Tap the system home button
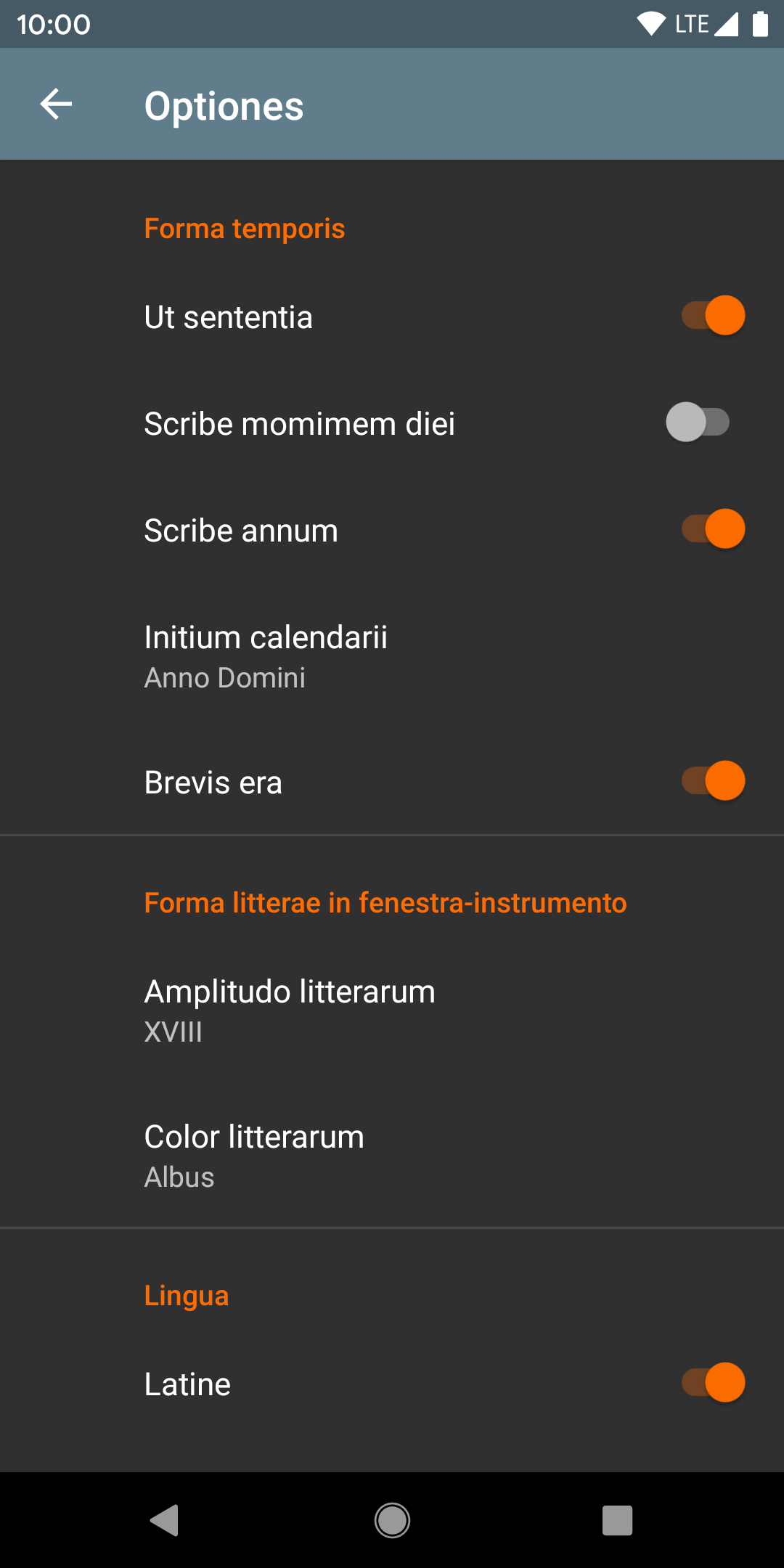The image size is (784, 1568). pos(392,1520)
